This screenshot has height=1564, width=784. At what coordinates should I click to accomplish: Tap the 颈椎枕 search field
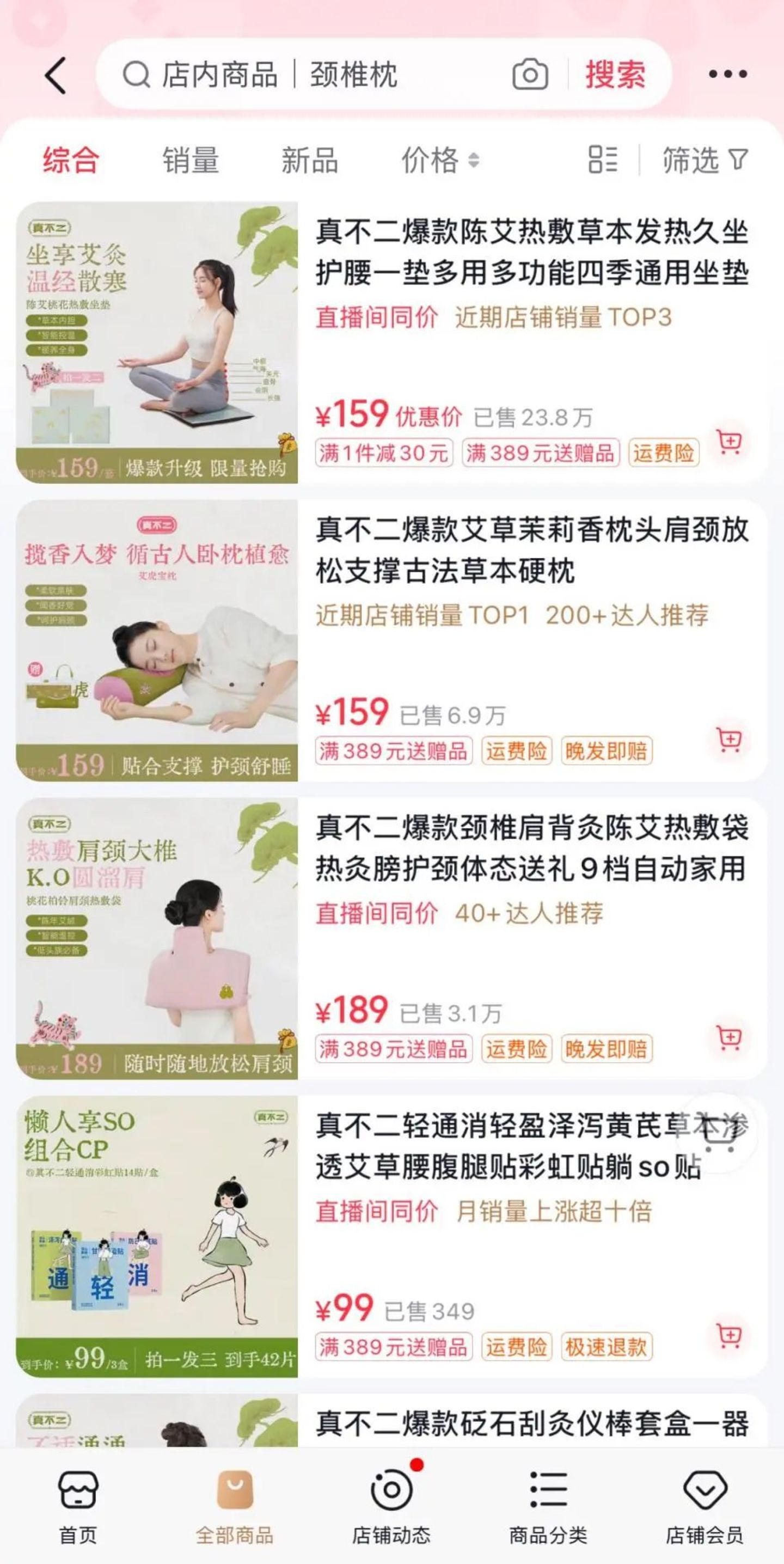tap(364, 75)
